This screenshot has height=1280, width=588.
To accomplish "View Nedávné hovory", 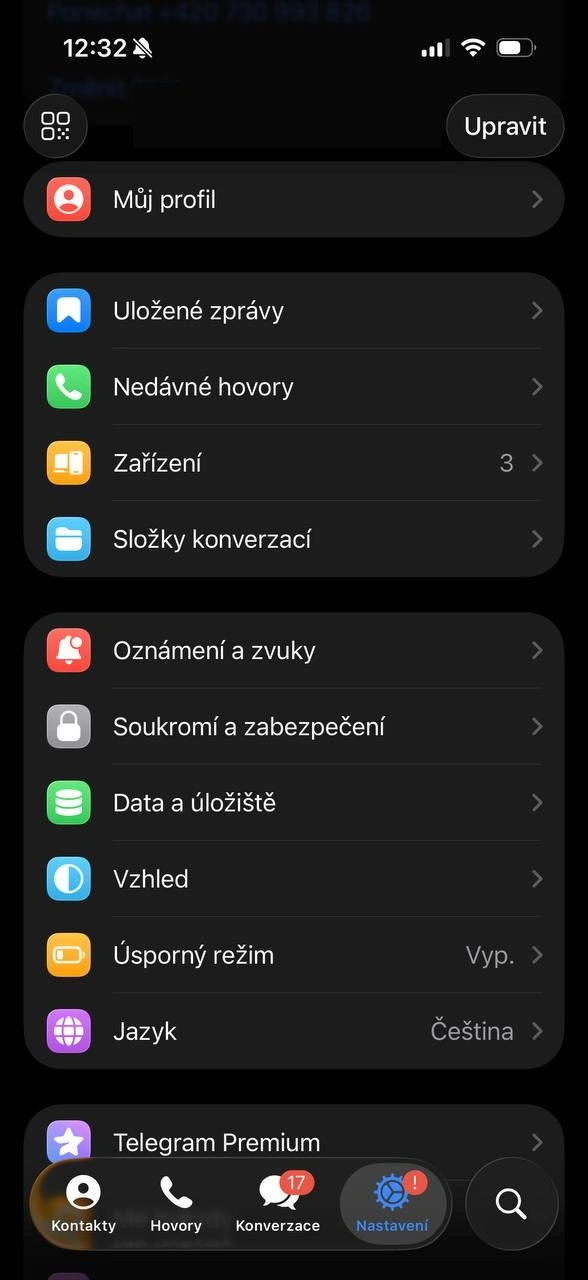I will coord(294,387).
